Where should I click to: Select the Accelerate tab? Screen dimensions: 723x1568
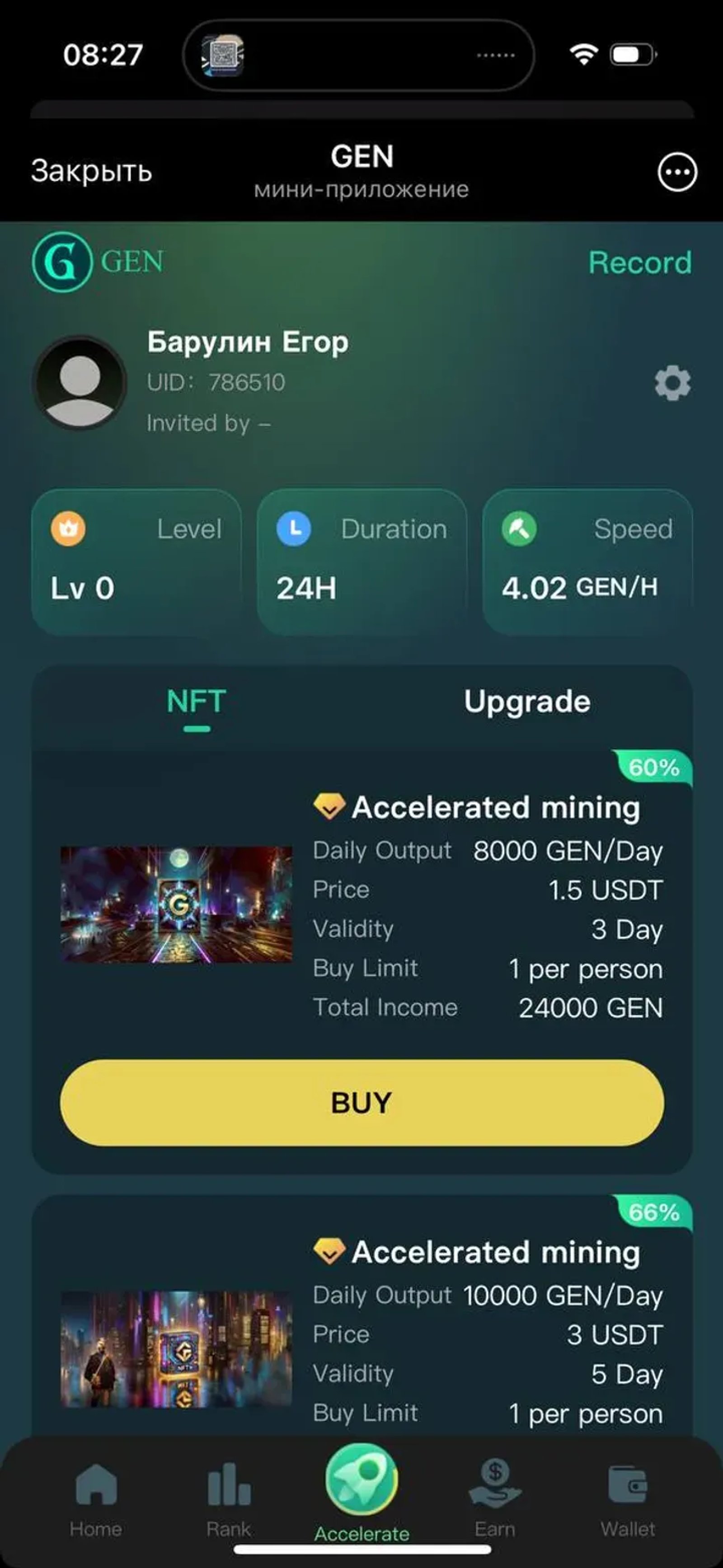362,1494
